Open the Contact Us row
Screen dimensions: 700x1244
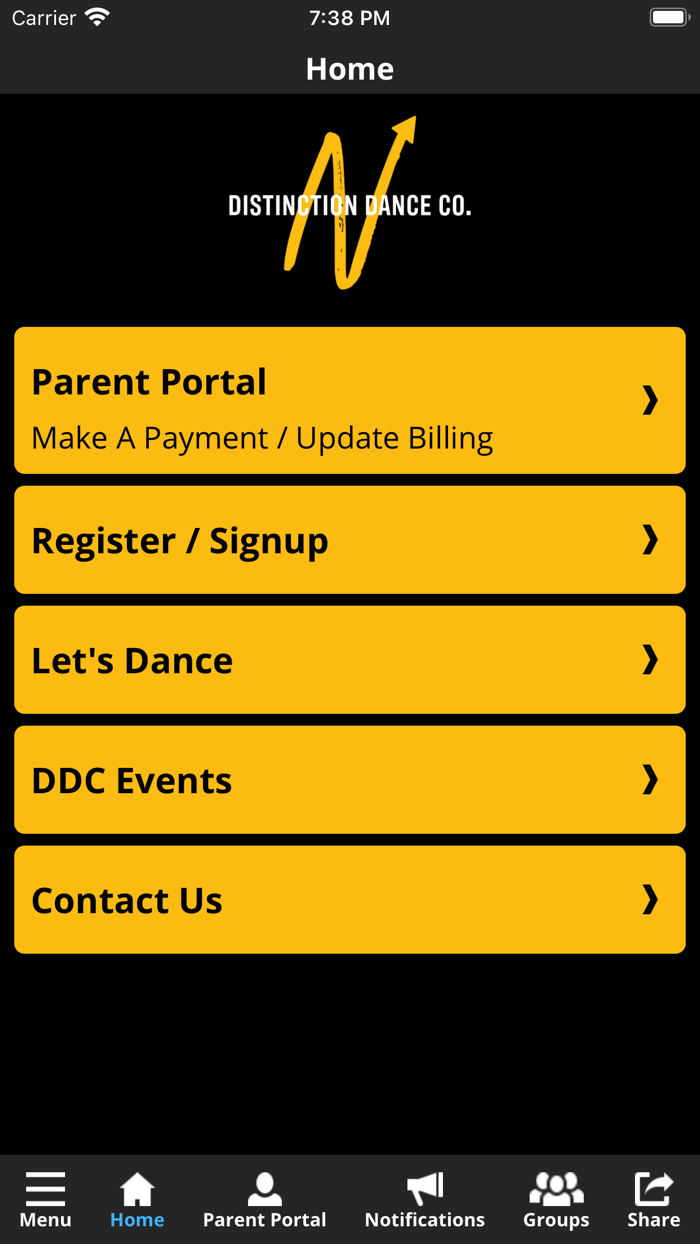[349, 900]
